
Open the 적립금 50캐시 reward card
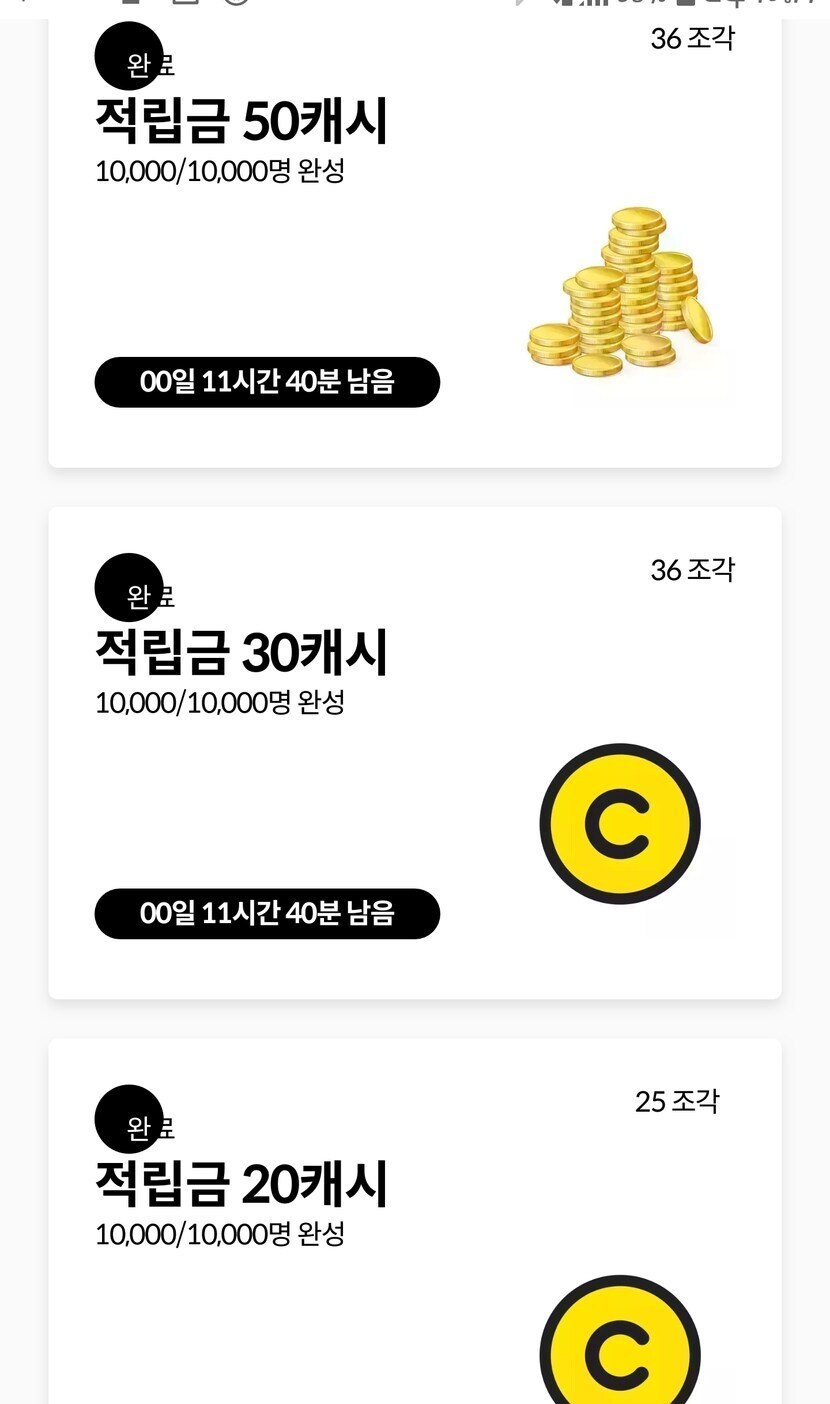point(414,240)
